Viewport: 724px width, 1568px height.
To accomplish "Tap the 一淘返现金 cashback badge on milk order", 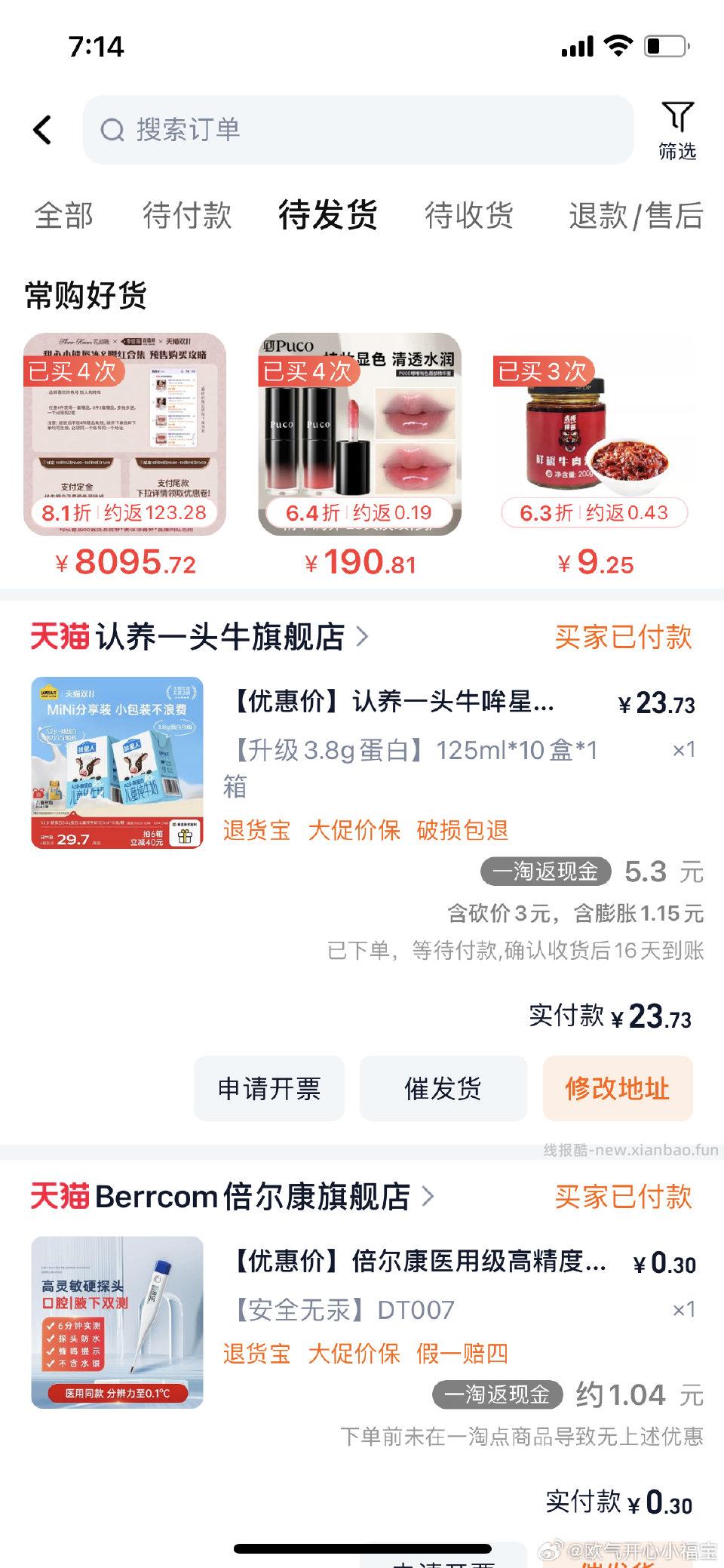I will click(x=545, y=872).
